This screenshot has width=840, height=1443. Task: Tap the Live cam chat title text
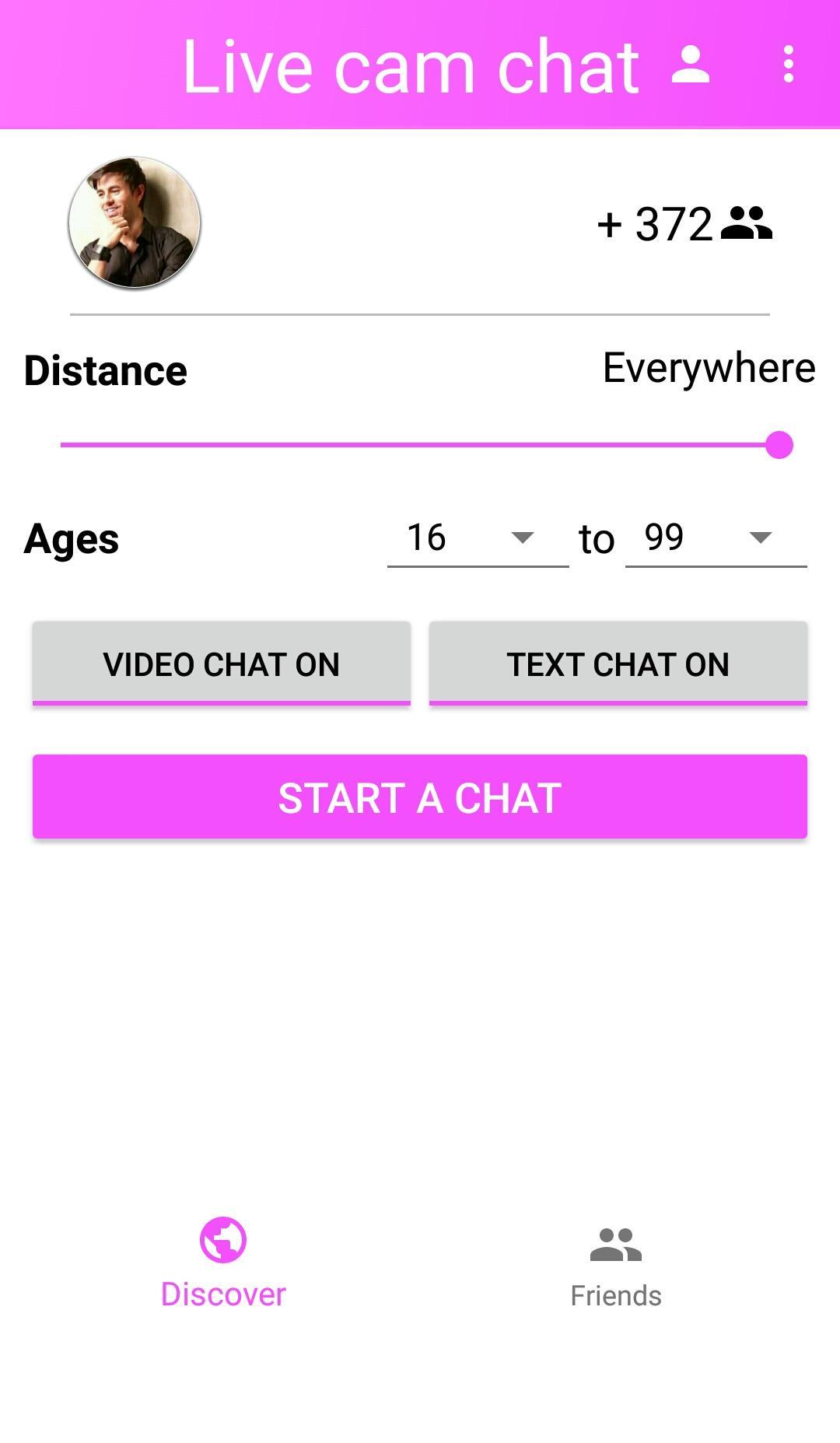[411, 67]
